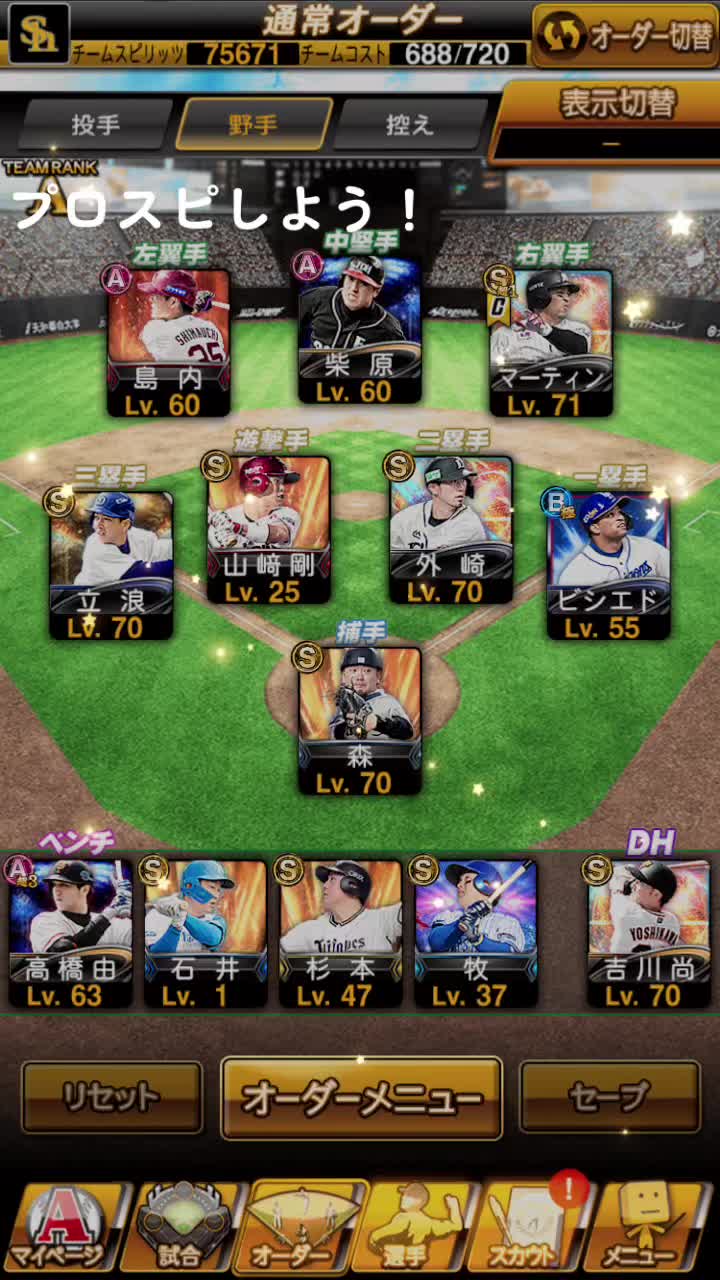Tap the オーダー切替 button
720x1280 pixels.
coord(624,36)
